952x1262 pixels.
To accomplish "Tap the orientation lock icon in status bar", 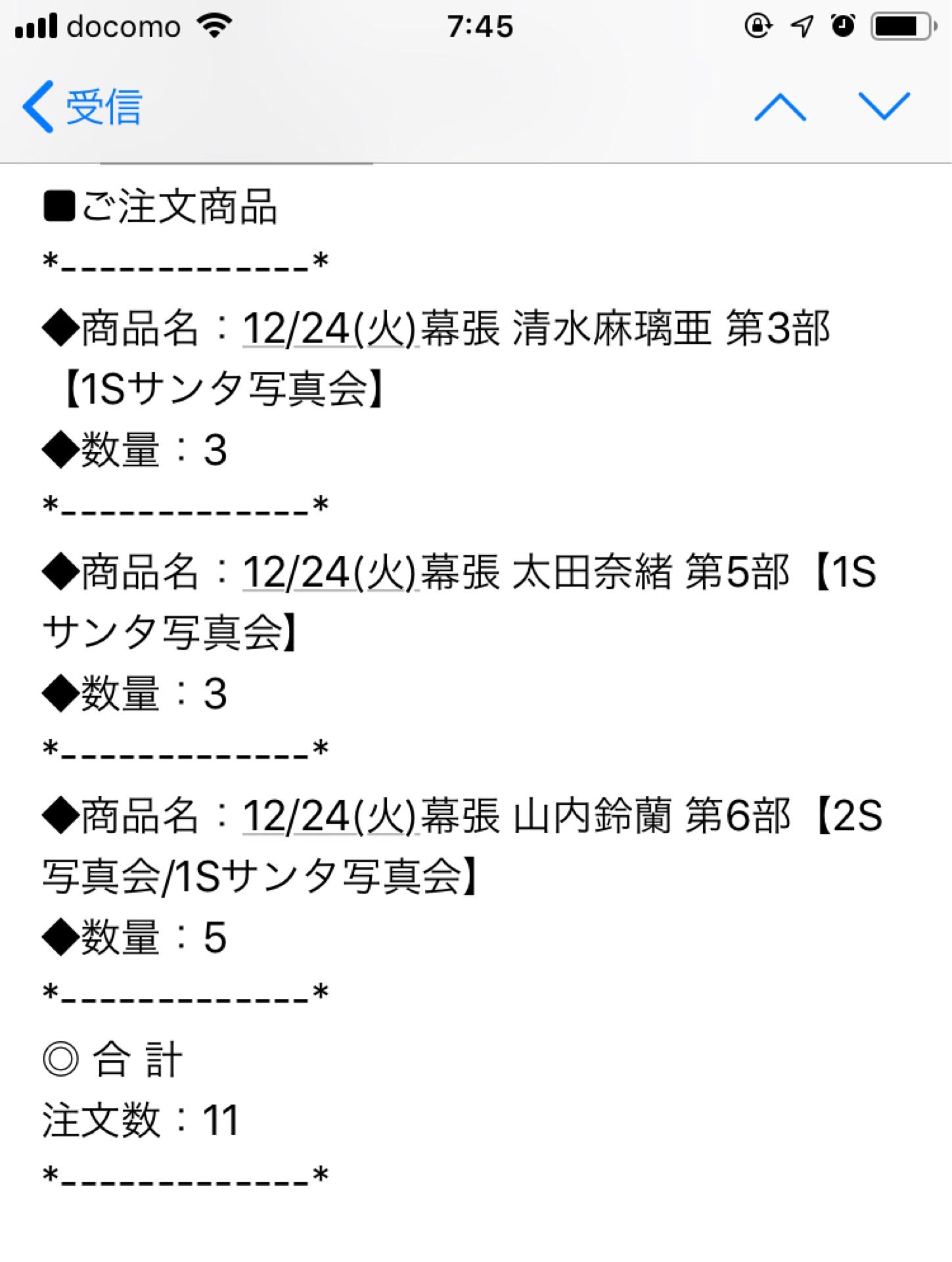I will (757, 25).
